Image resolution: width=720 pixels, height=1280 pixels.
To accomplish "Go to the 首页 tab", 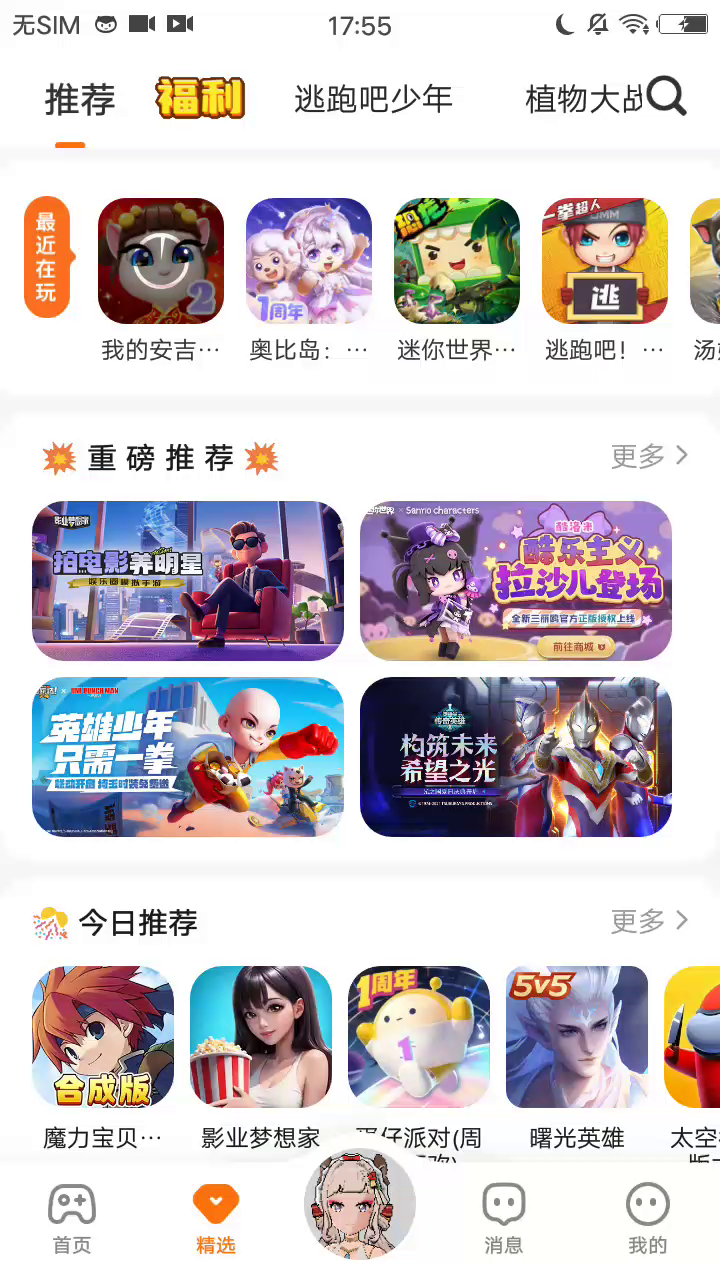I will tap(72, 1219).
